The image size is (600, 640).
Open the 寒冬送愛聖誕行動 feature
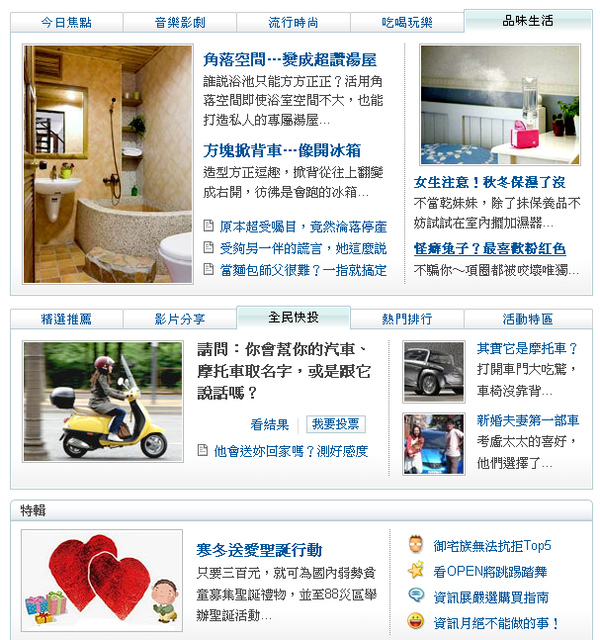259,550
